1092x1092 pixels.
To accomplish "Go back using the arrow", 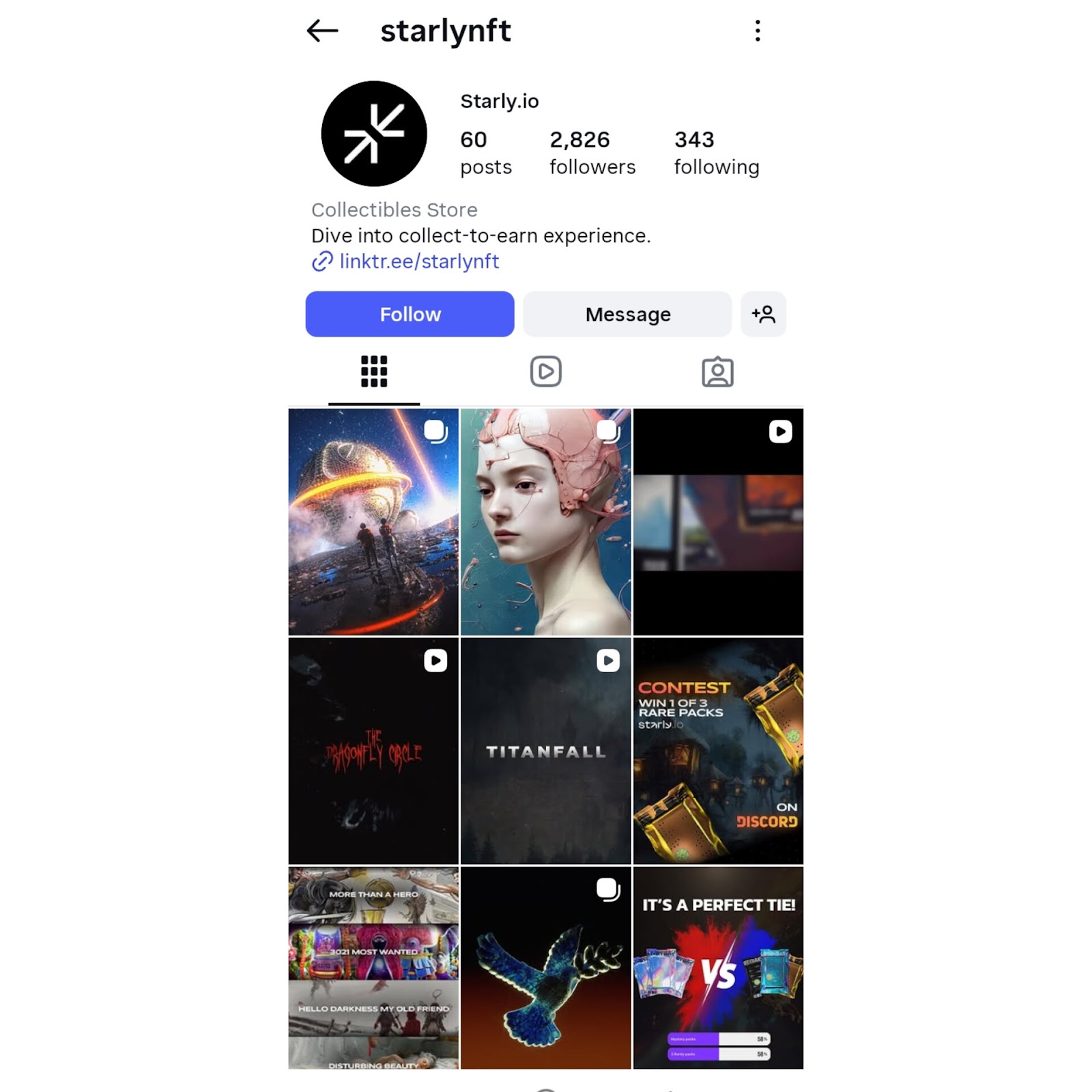I will (x=322, y=31).
